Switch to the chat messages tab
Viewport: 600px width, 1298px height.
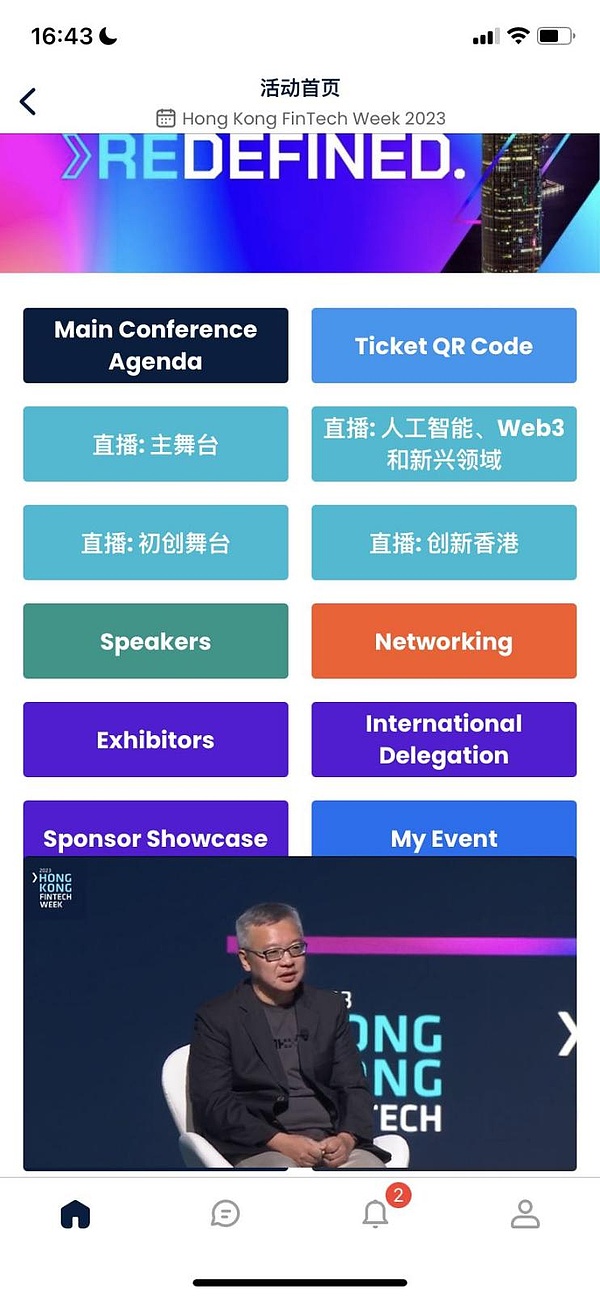226,1214
